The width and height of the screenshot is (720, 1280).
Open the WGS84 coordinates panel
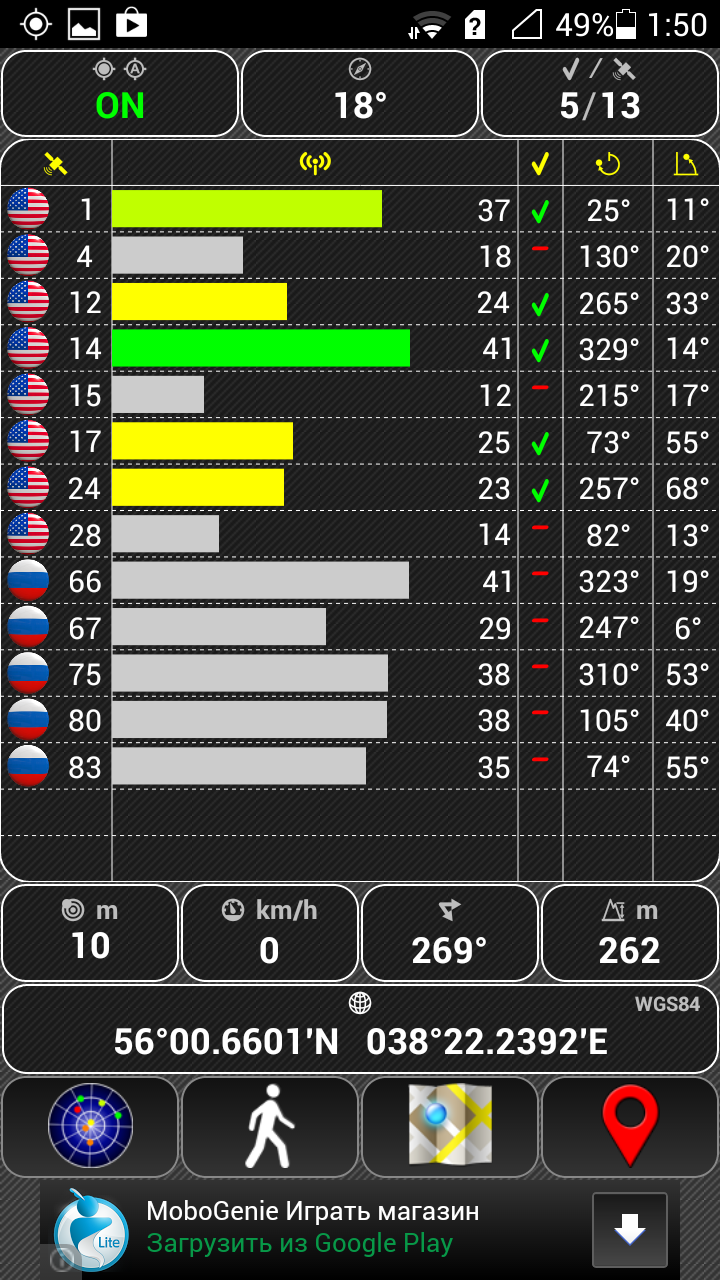[x=360, y=1030]
